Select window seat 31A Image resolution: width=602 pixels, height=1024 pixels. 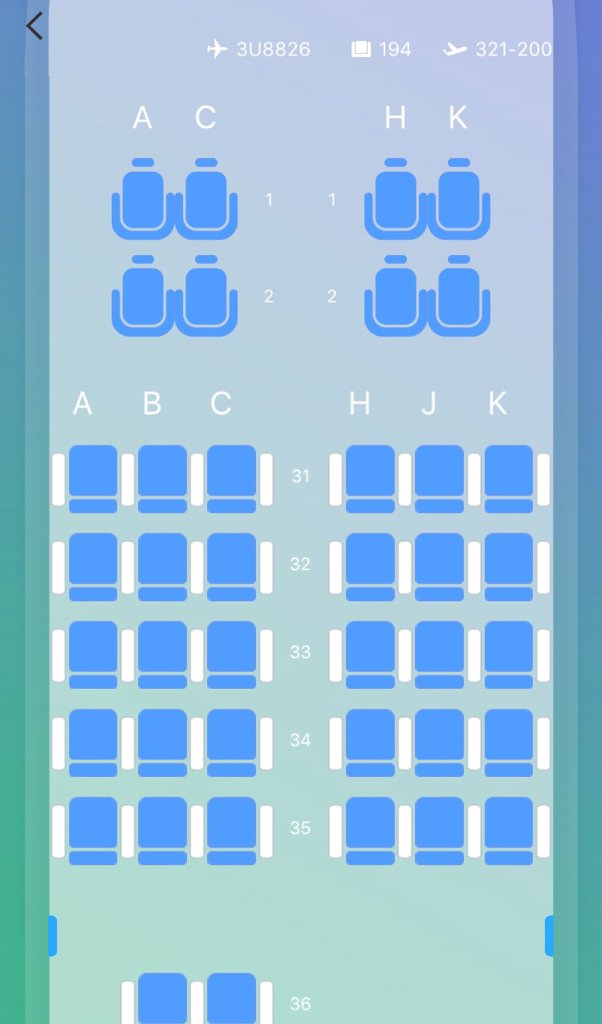(x=93, y=478)
